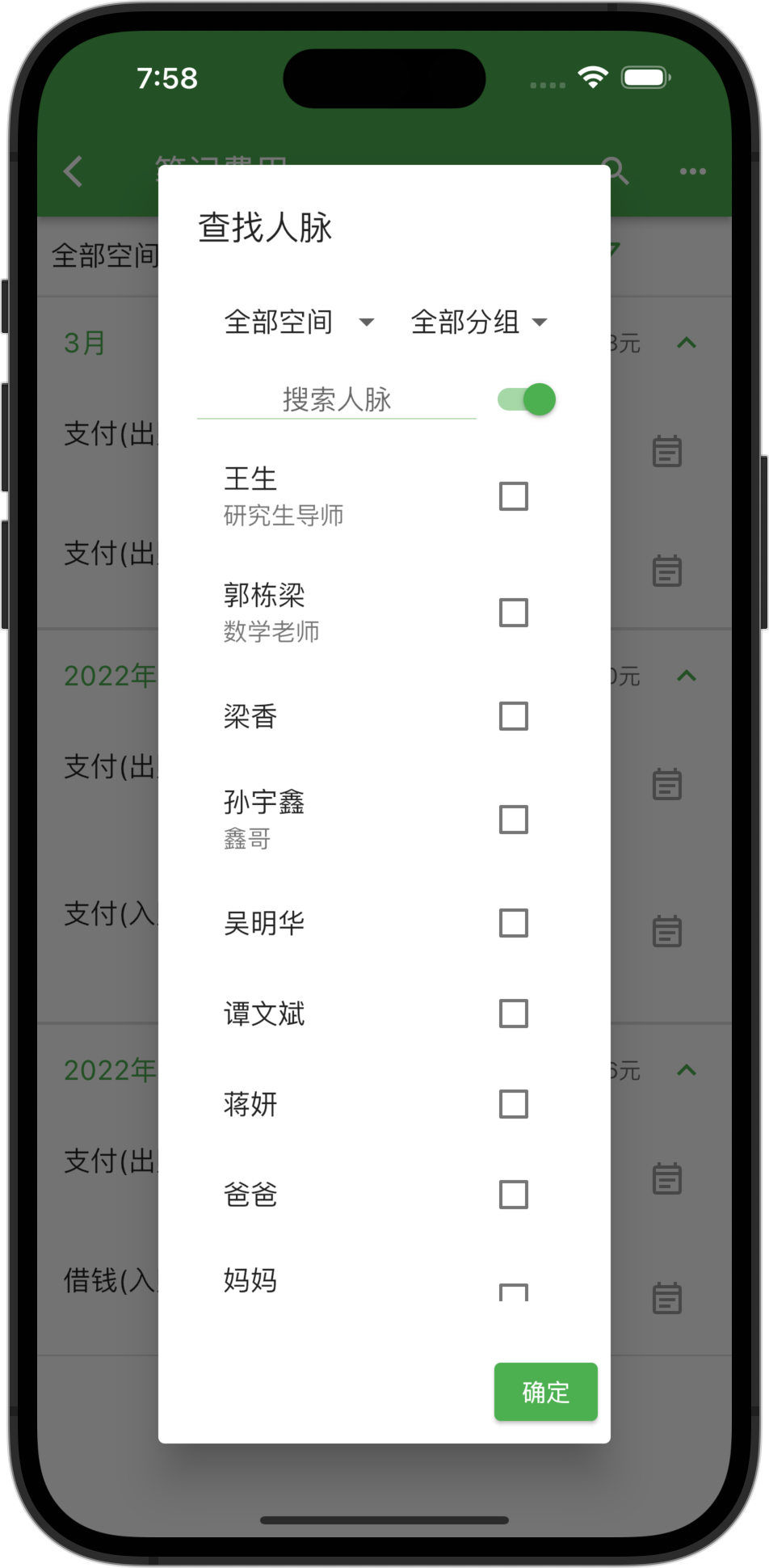The width and height of the screenshot is (769, 1568).
Task: Open the 全部分组 dropdown
Action: click(478, 322)
